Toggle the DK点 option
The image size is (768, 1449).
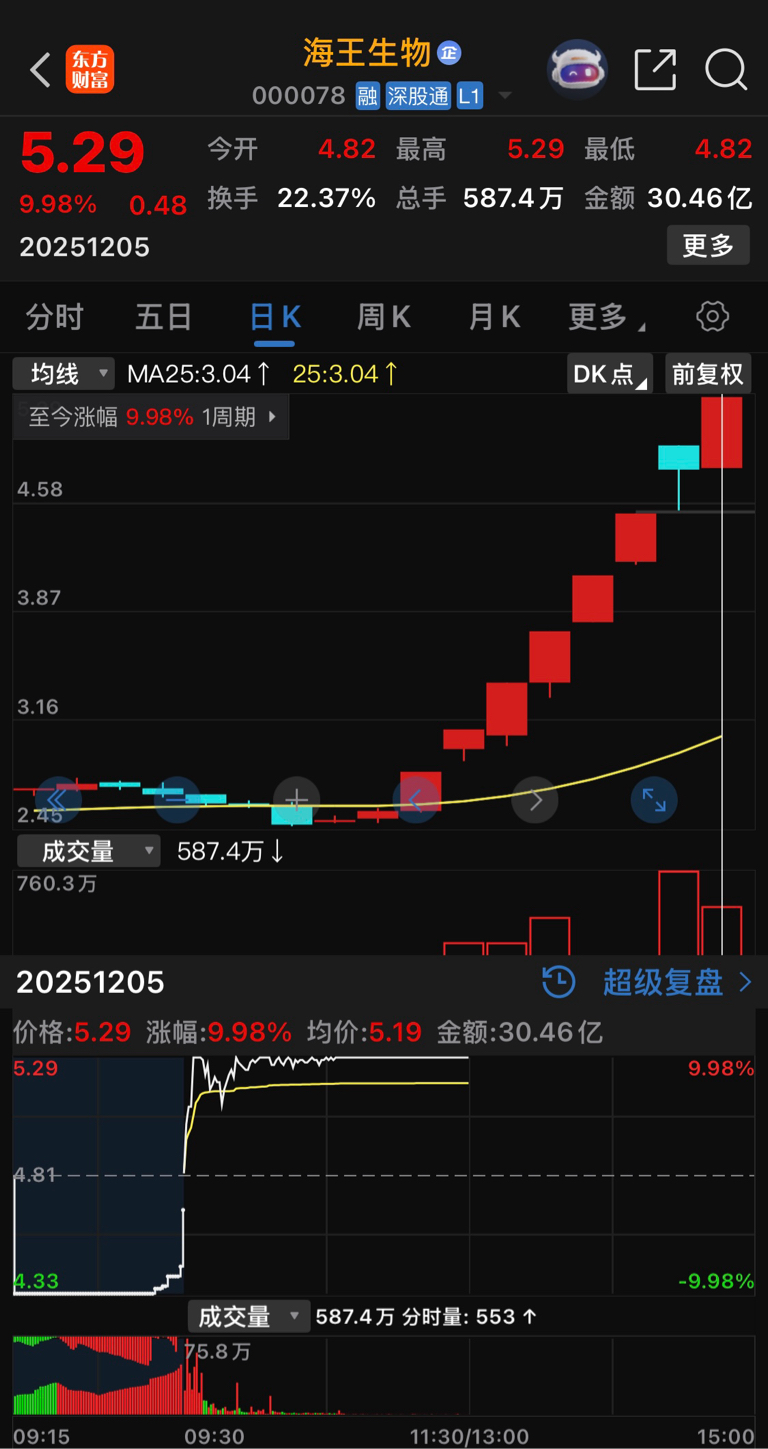[609, 374]
